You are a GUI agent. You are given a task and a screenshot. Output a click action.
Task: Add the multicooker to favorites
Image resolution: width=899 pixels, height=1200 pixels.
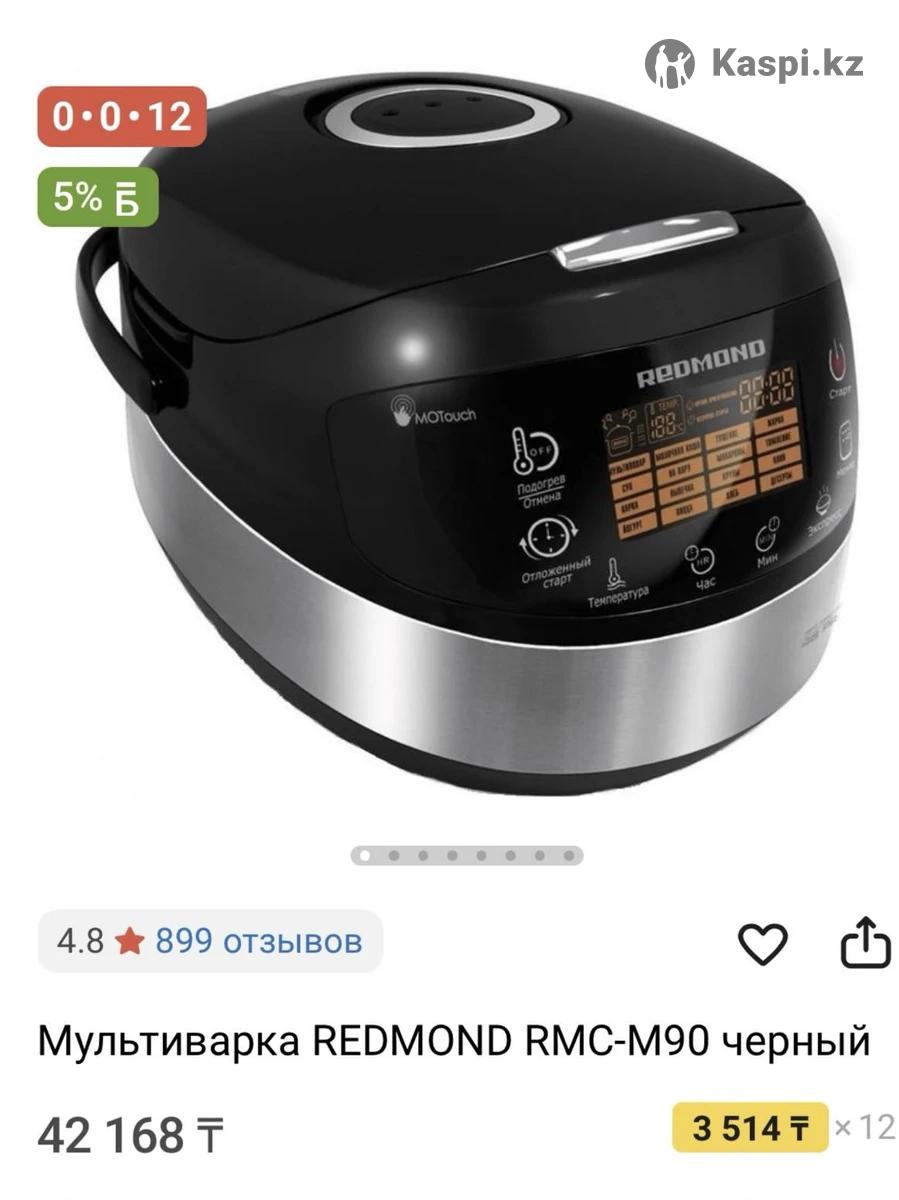tap(763, 943)
